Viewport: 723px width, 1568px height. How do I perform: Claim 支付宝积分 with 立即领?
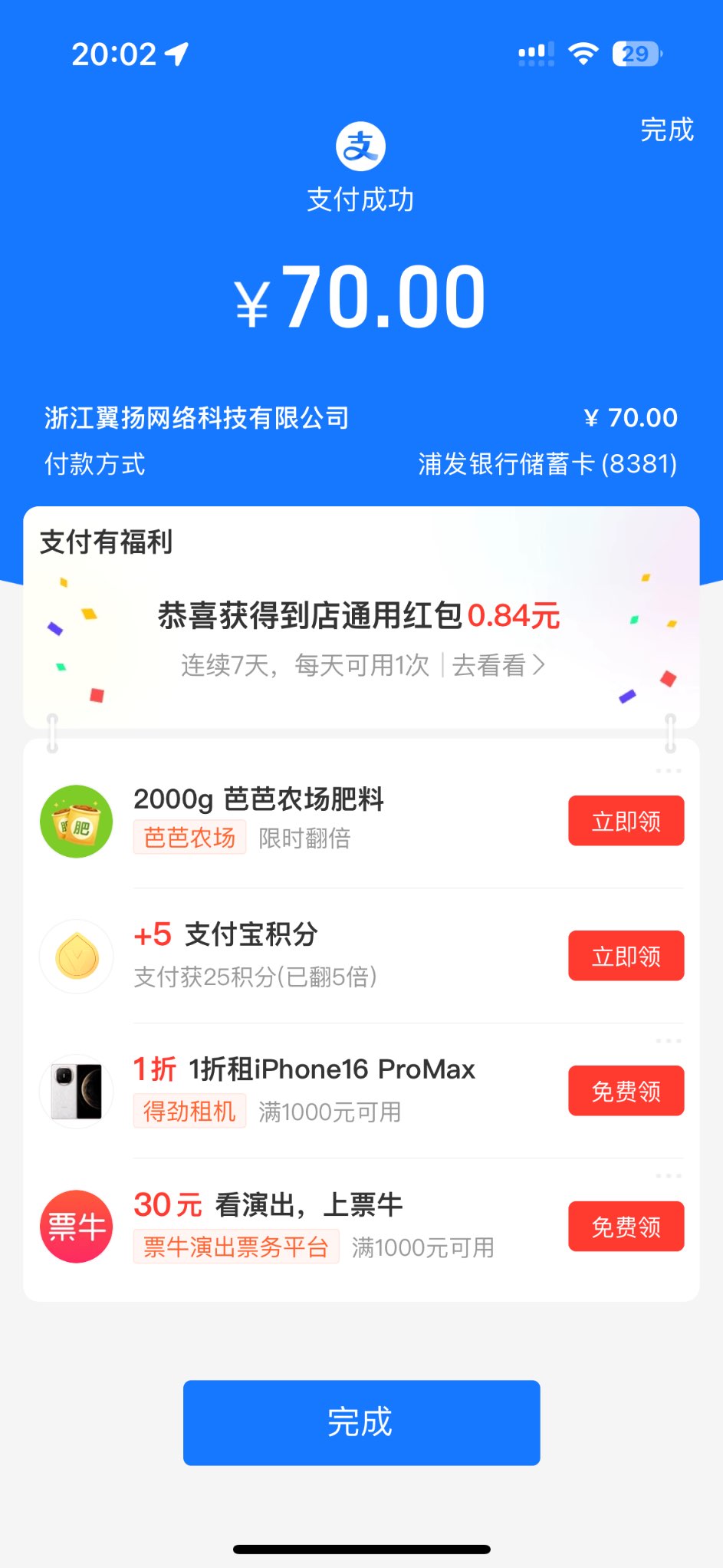tap(626, 956)
